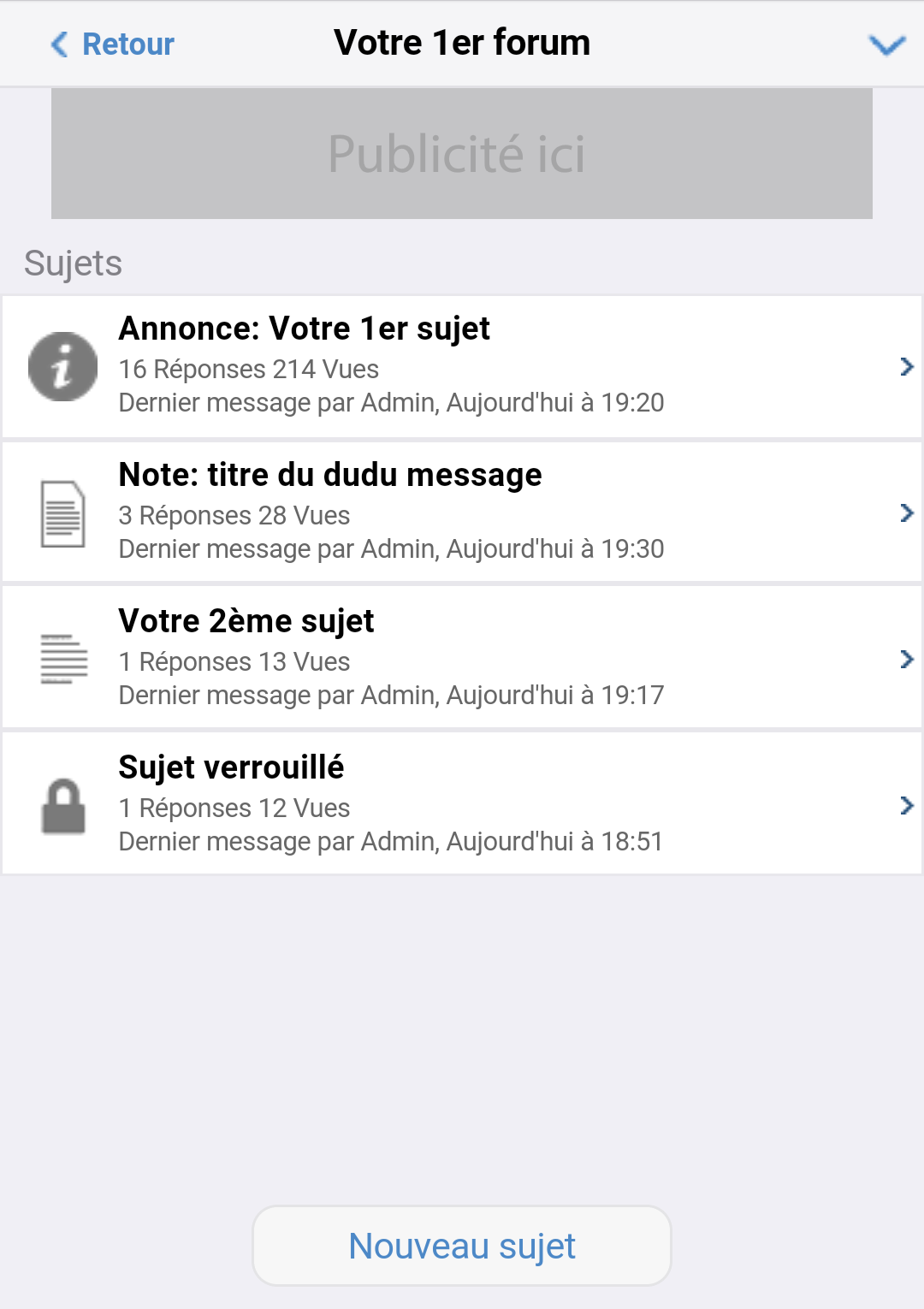Go back with the Retour button
The image size is (924, 1309).
tap(113, 44)
